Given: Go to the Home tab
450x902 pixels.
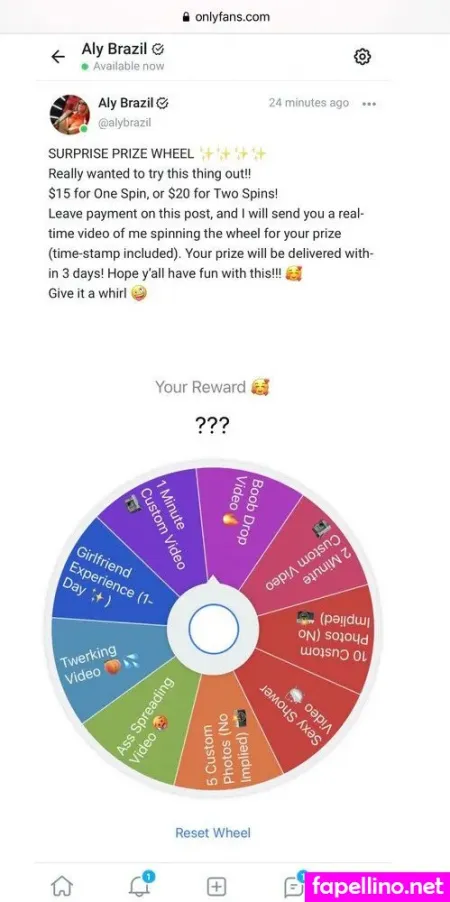Looking at the screenshot, I should point(61,886).
